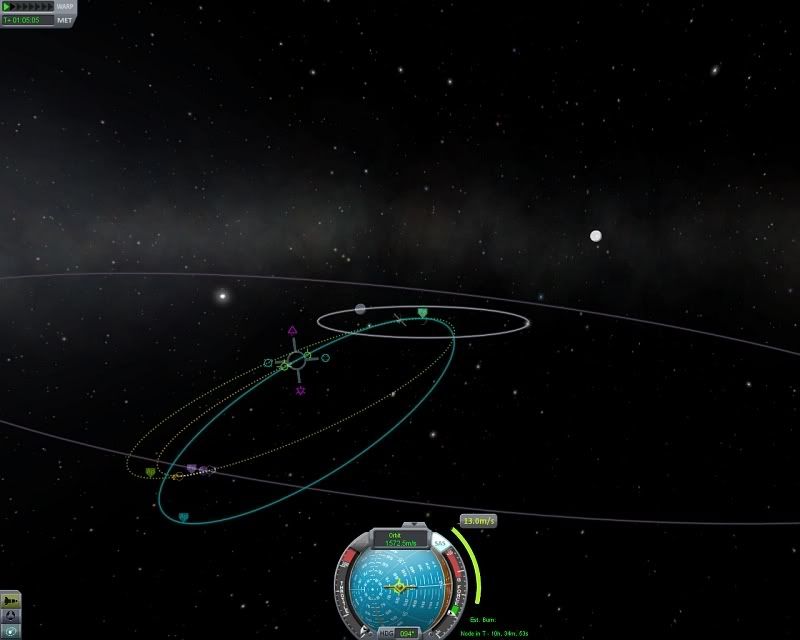
Task: Tap the green periapsis marker on the teal orbit
Action: pyautogui.click(x=422, y=313)
